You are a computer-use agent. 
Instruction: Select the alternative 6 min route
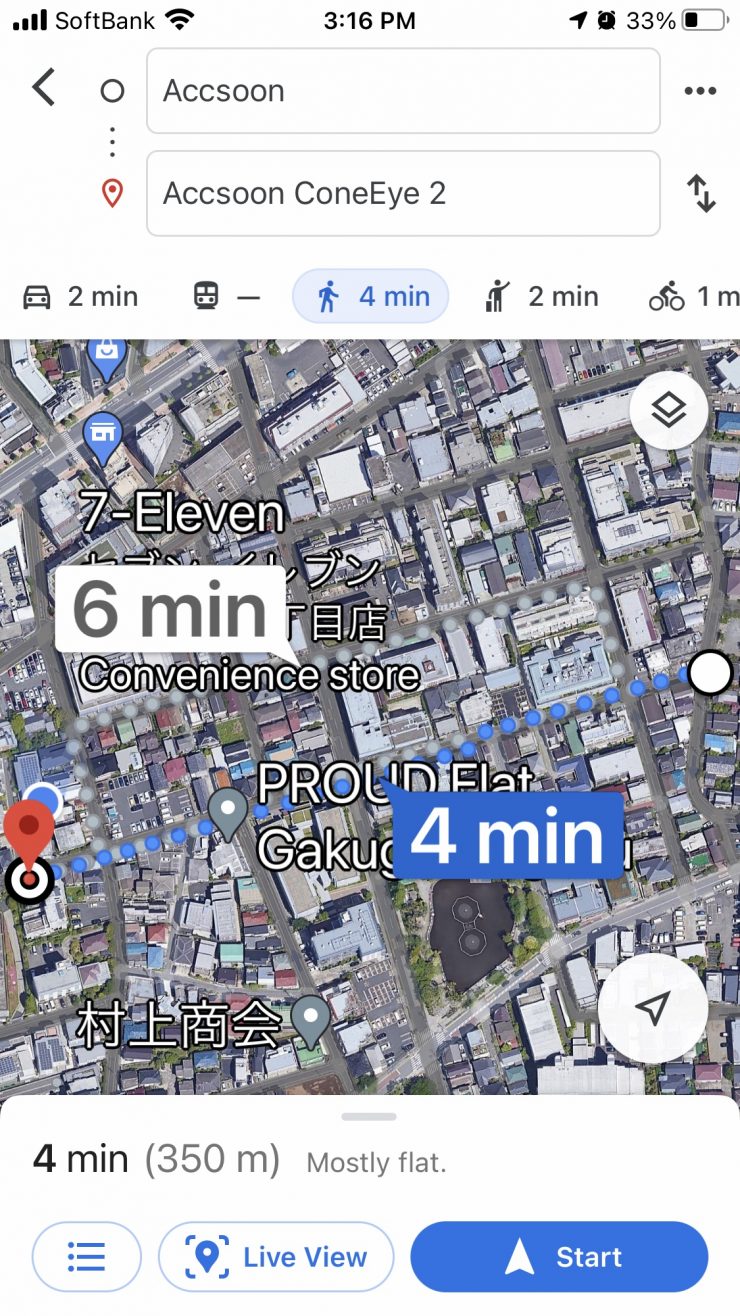(x=170, y=611)
